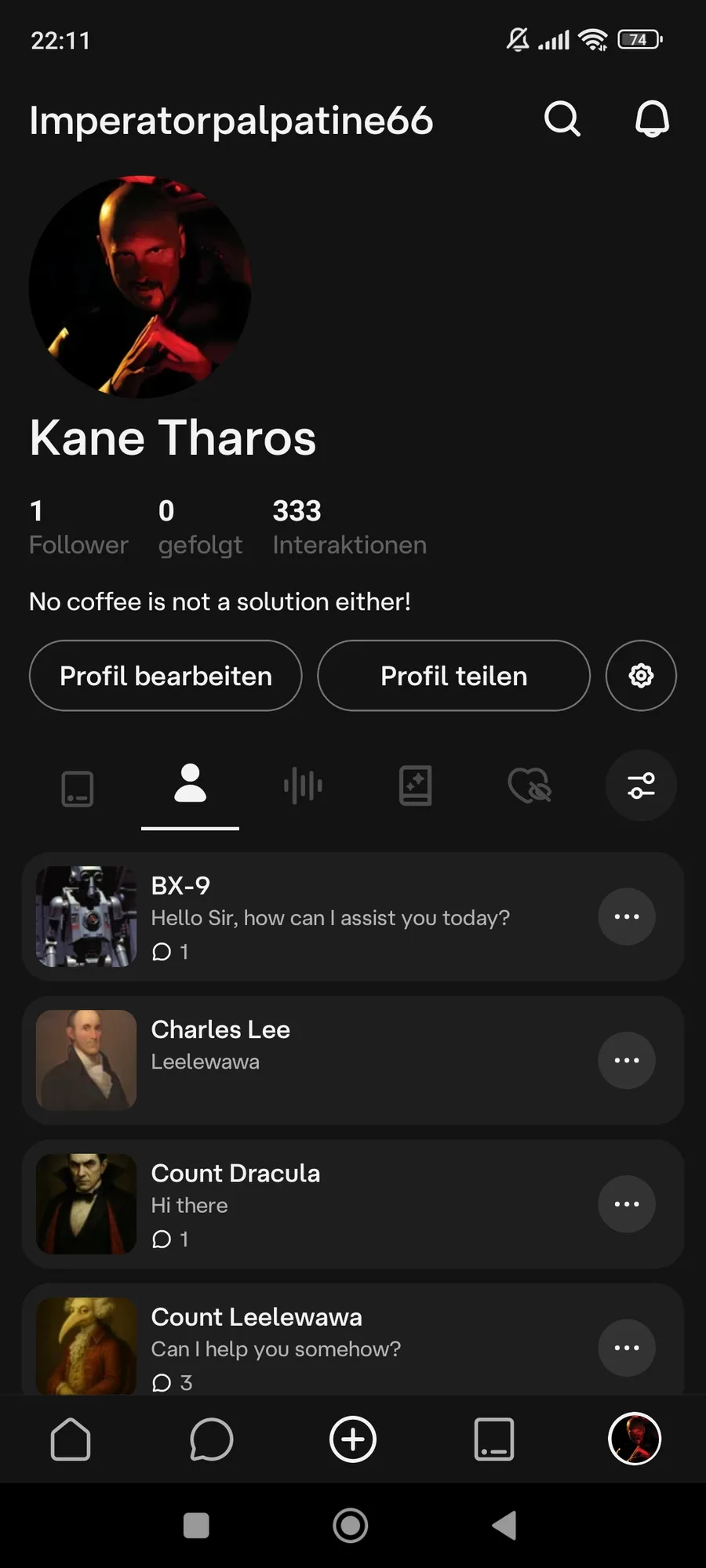Open the notifications bell
The height and width of the screenshot is (1568, 706).
(x=652, y=119)
